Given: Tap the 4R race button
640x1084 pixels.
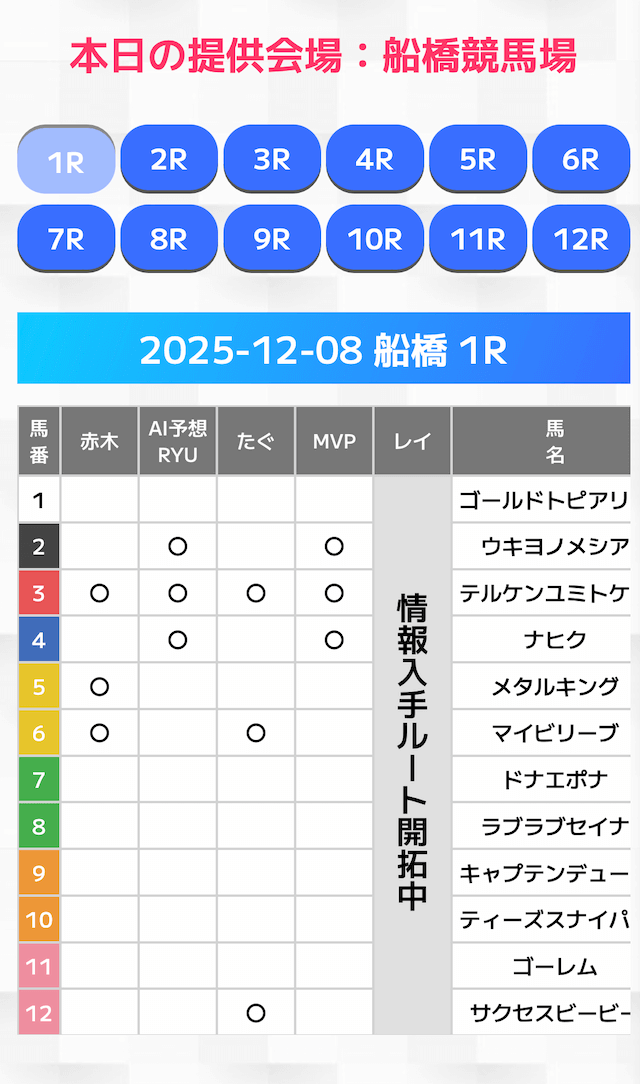Looking at the screenshot, I should pos(375,159).
